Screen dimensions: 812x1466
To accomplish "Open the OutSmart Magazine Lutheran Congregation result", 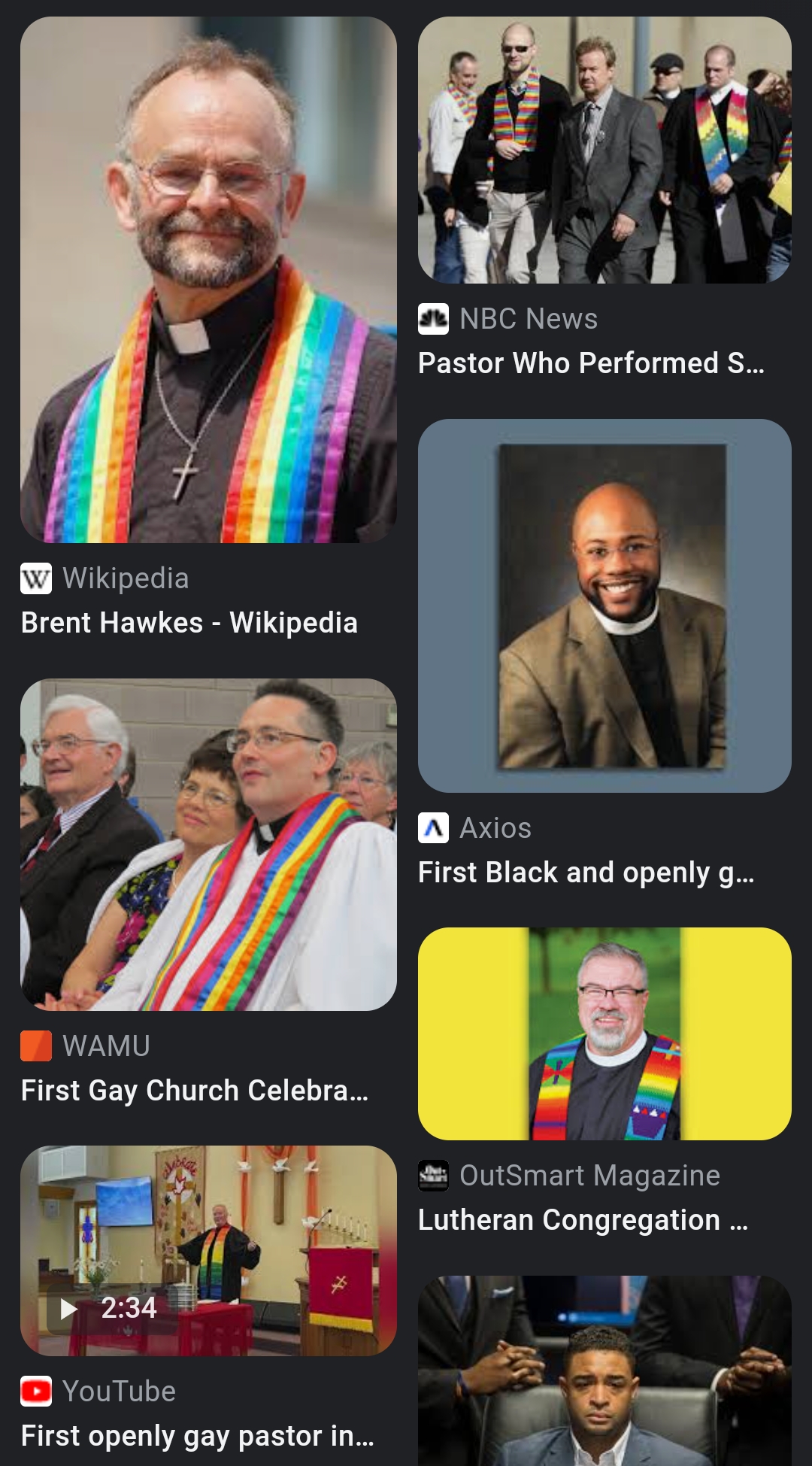I will pyautogui.click(x=604, y=1033).
